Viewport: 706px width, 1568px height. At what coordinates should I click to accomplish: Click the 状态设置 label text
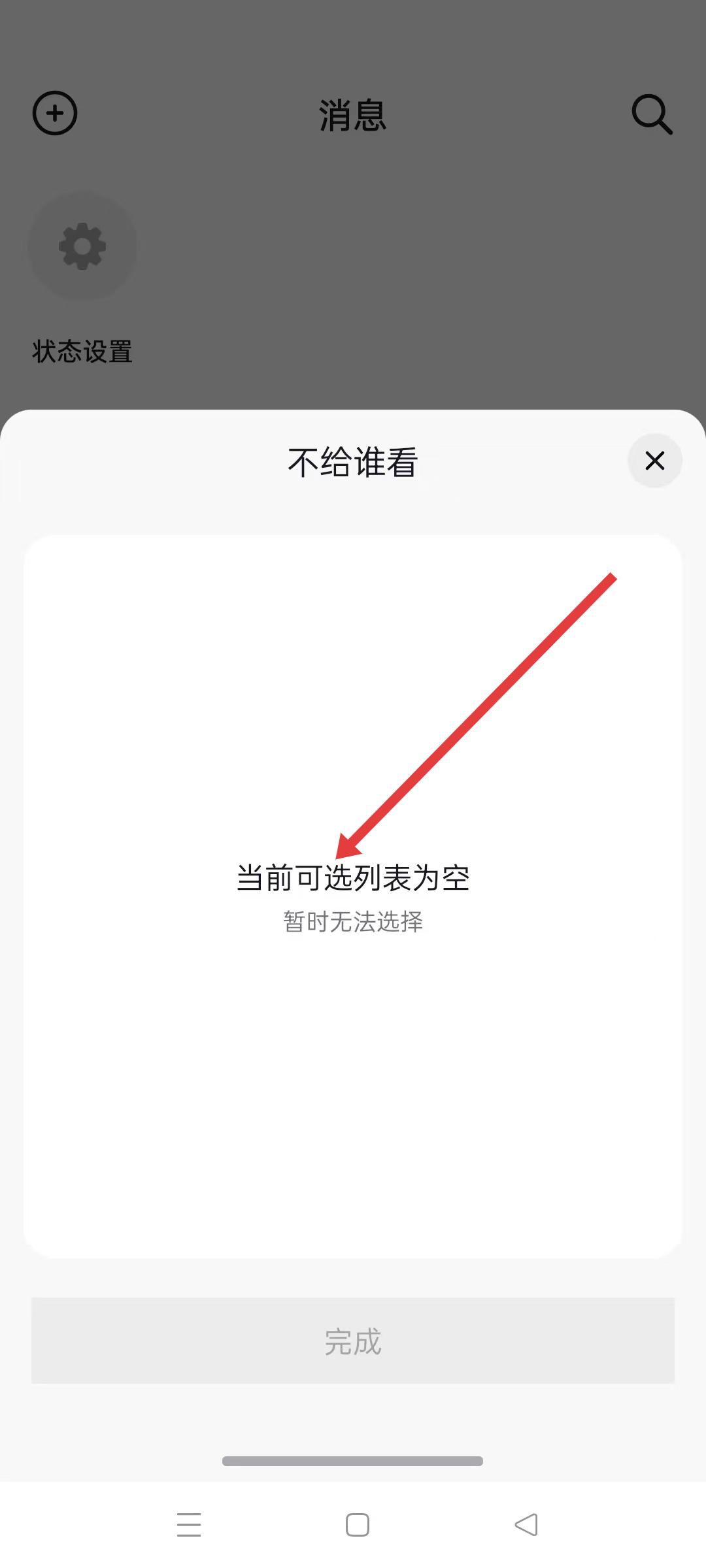click(82, 351)
